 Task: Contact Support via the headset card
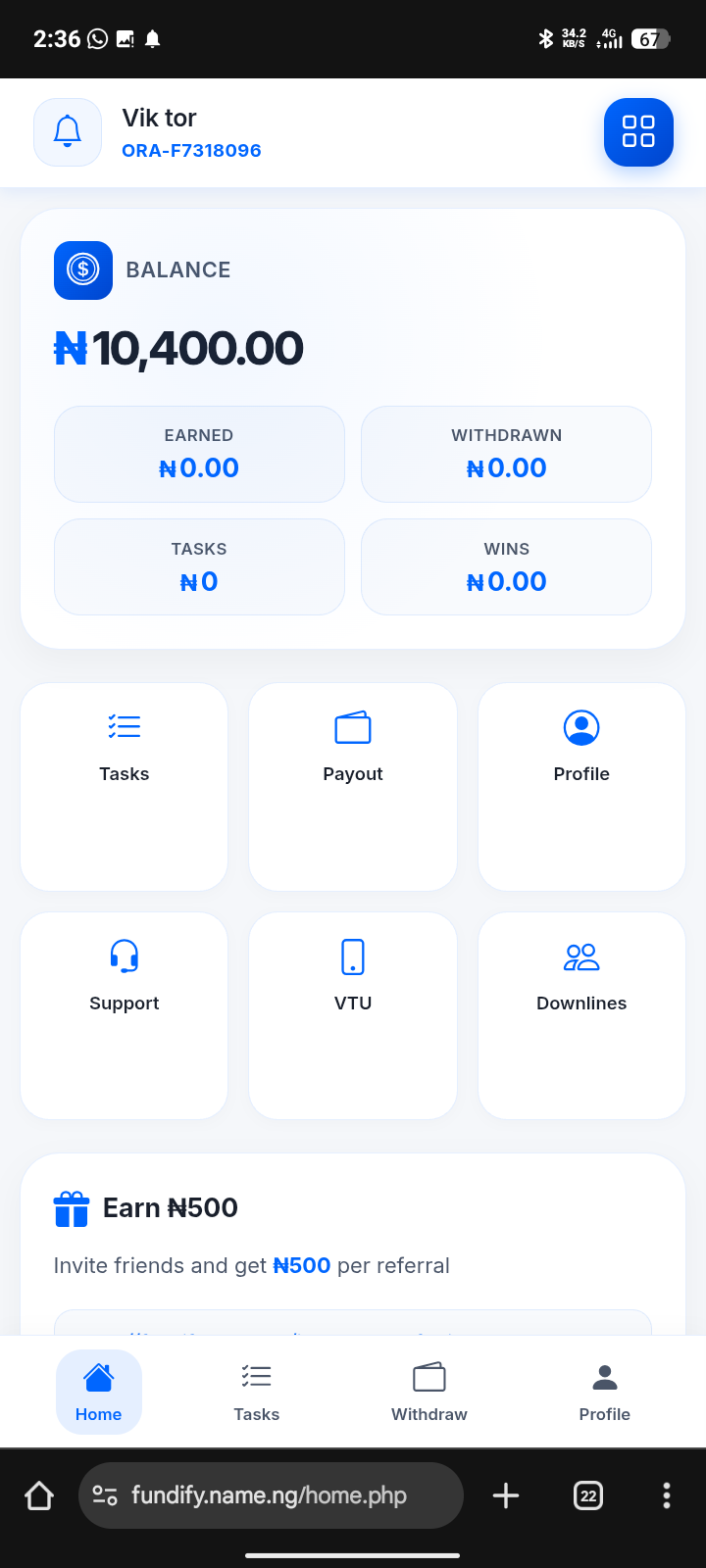pyautogui.click(x=125, y=1015)
